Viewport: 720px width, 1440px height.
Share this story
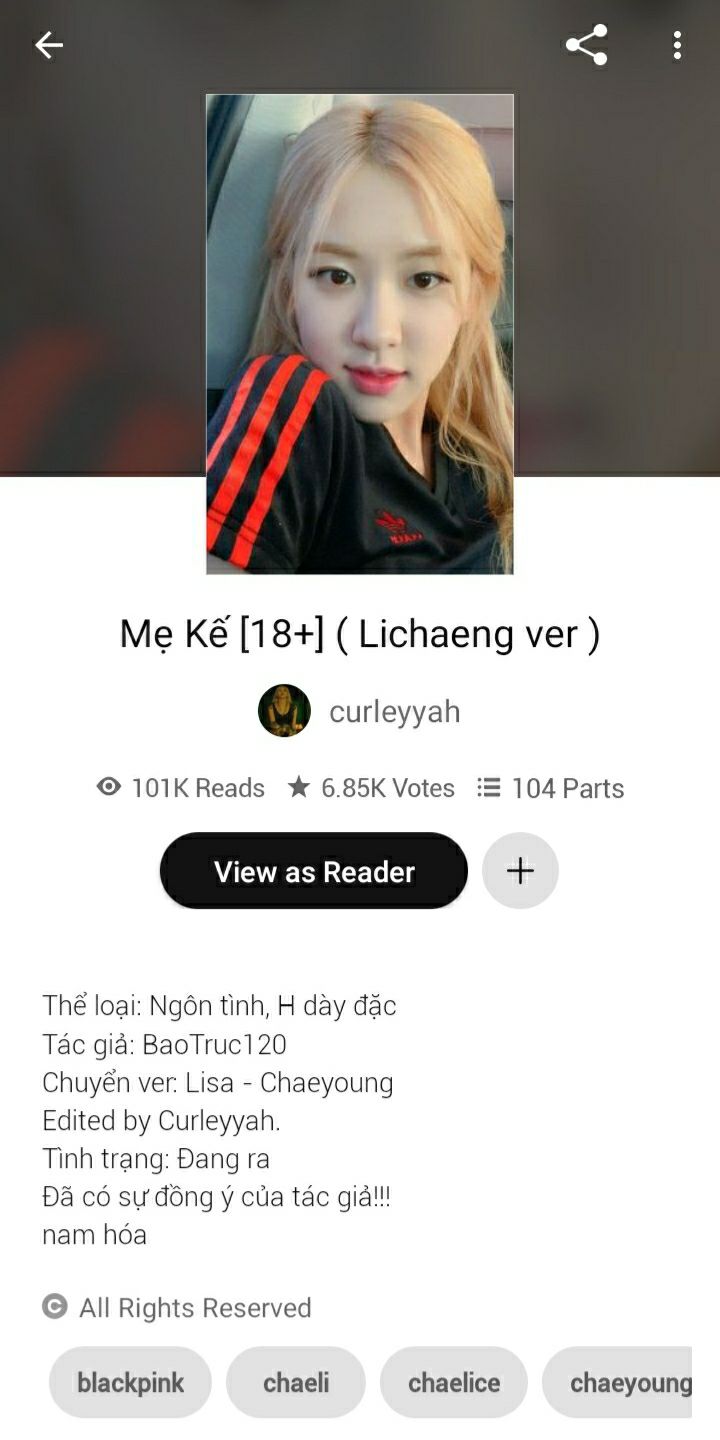587,45
